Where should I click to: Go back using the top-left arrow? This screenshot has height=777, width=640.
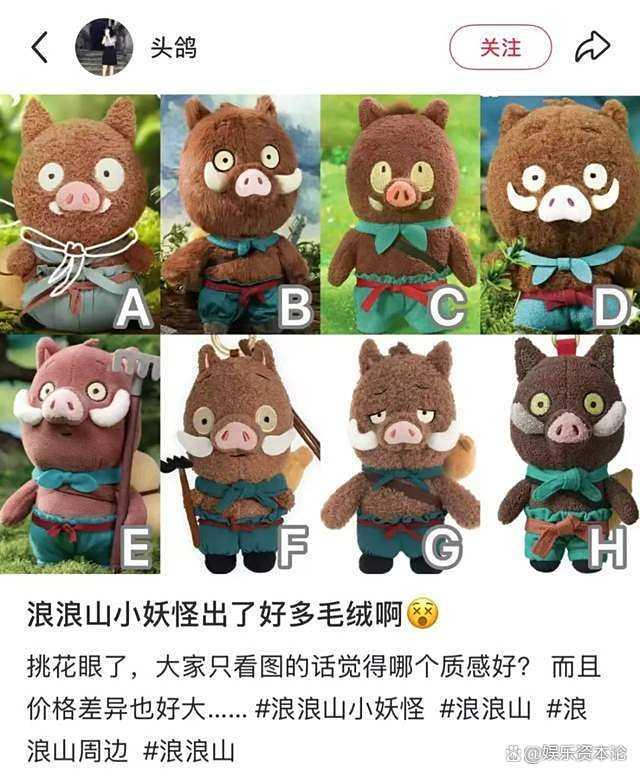pos(40,48)
